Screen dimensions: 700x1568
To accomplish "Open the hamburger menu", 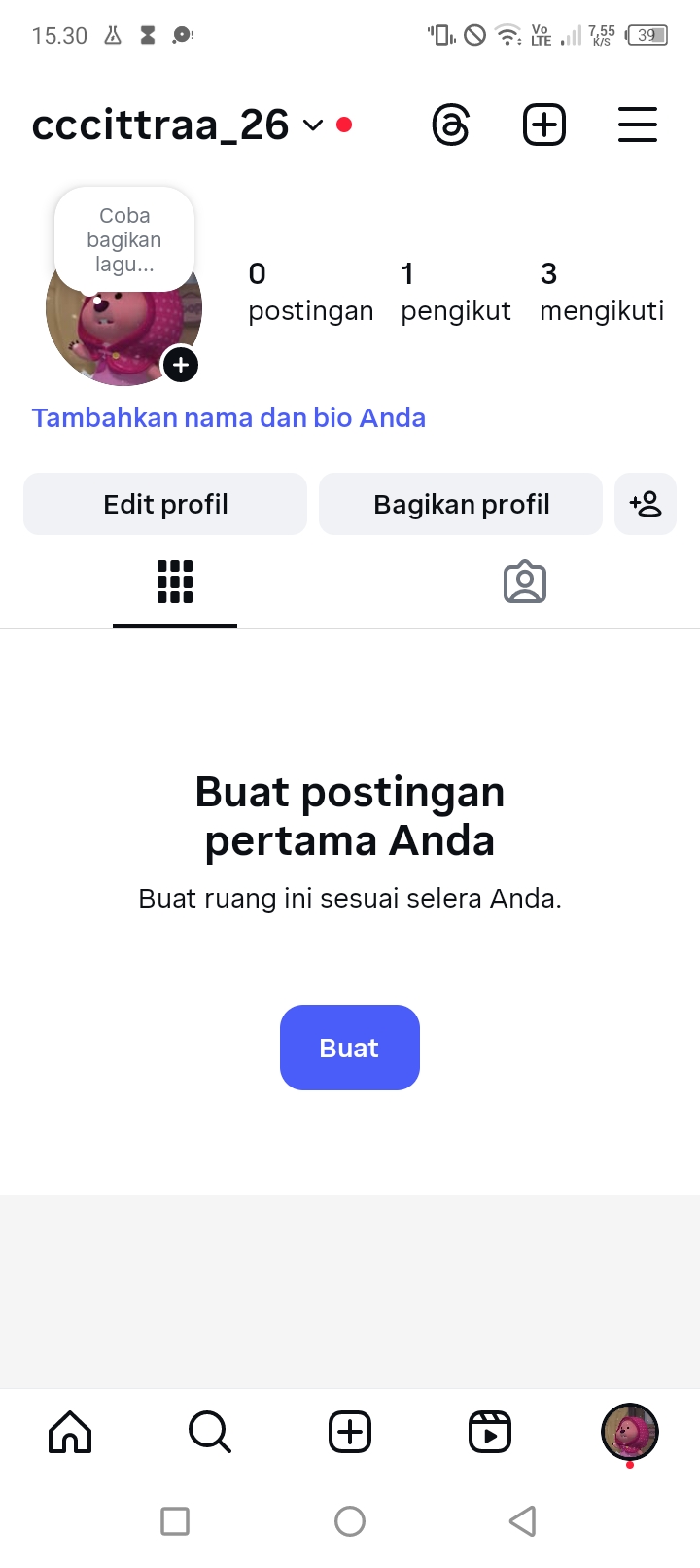I will [638, 125].
